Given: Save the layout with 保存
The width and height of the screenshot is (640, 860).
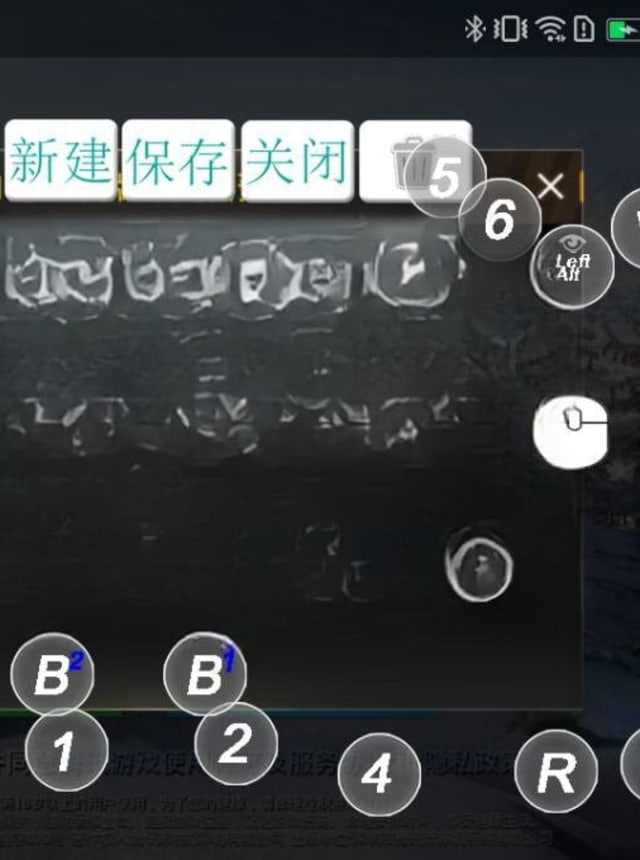Looking at the screenshot, I should [x=178, y=162].
